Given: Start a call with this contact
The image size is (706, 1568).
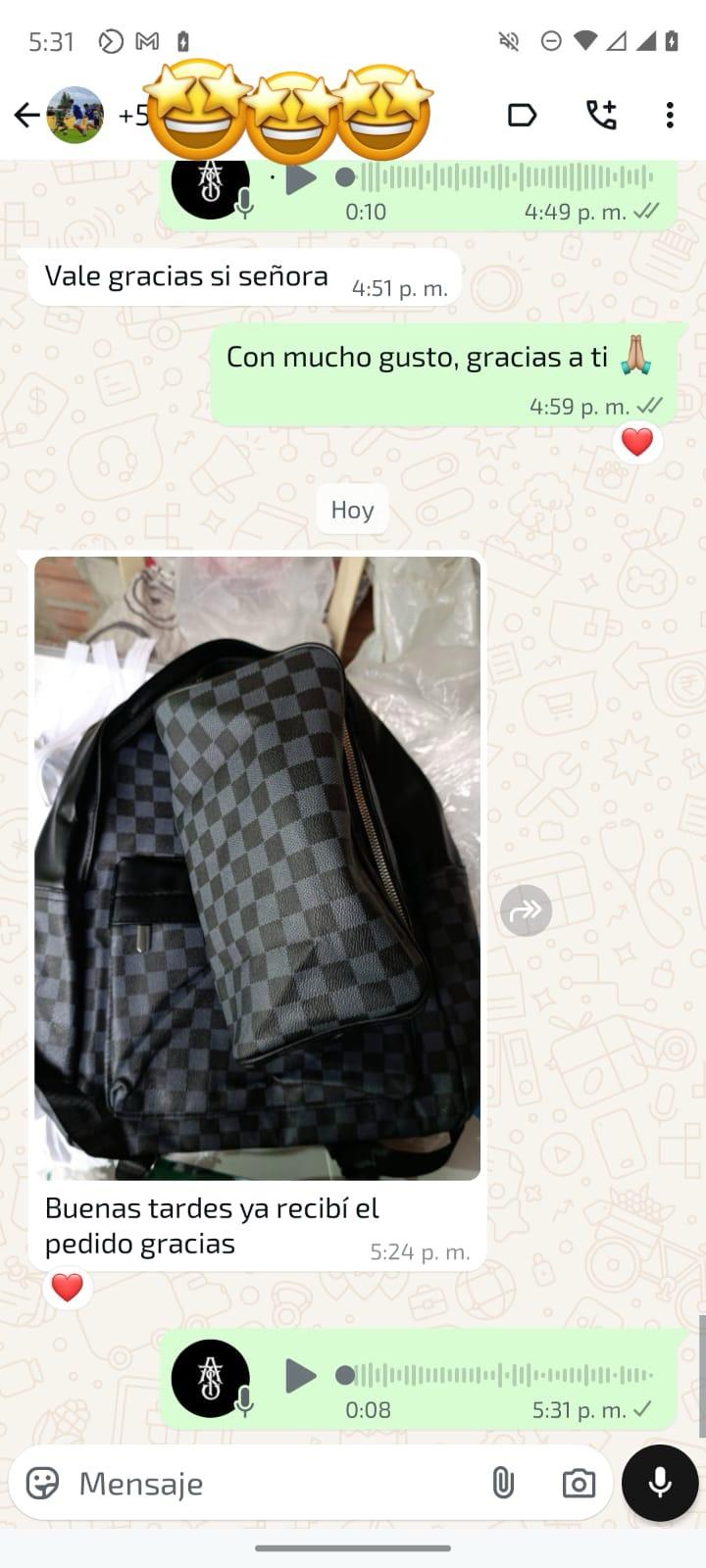Looking at the screenshot, I should [x=601, y=116].
